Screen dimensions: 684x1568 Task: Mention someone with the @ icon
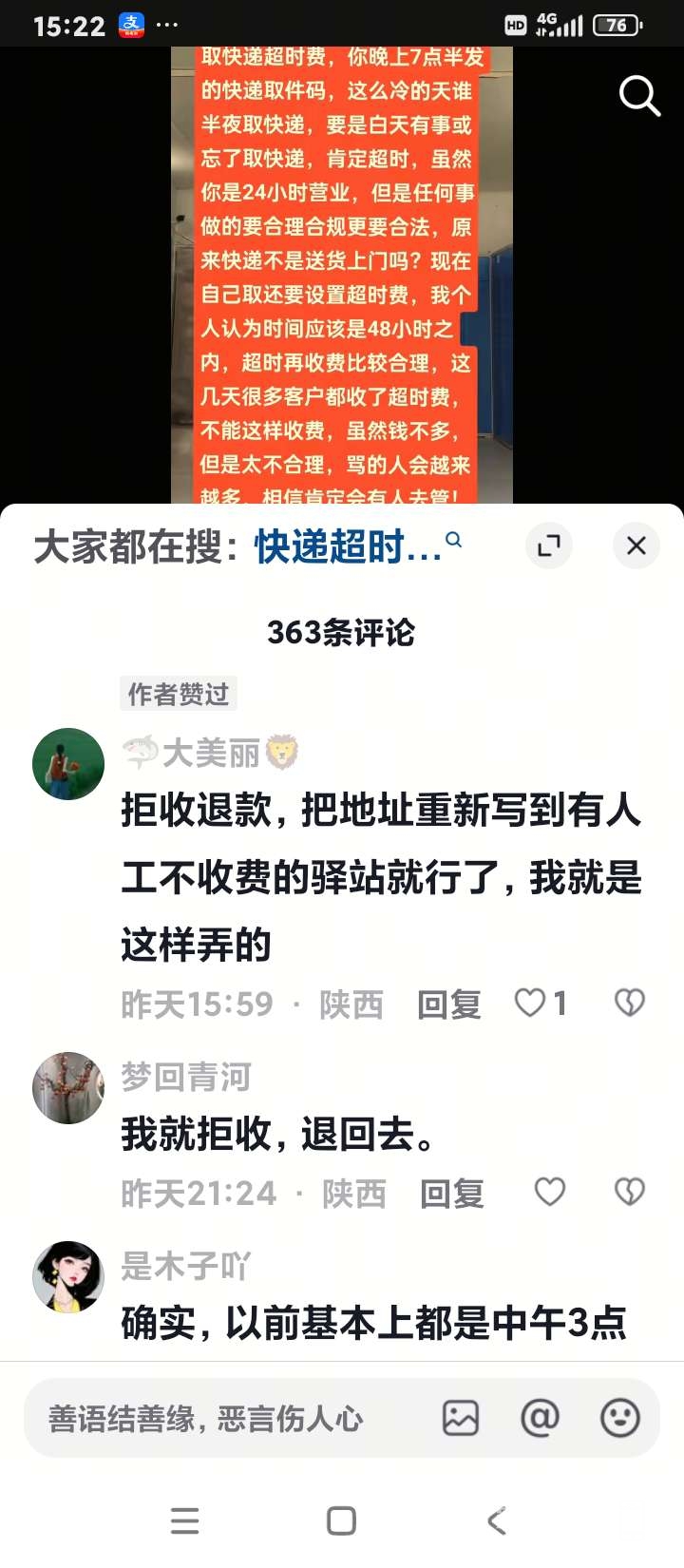pos(540,1419)
